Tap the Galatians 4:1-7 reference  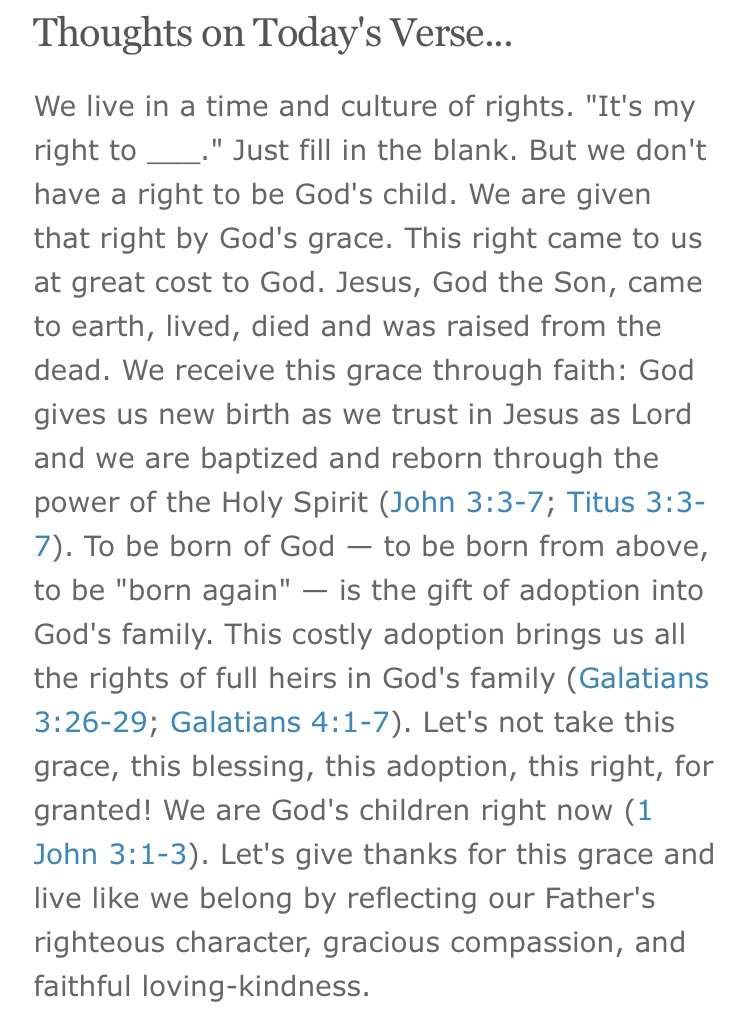tap(279, 722)
